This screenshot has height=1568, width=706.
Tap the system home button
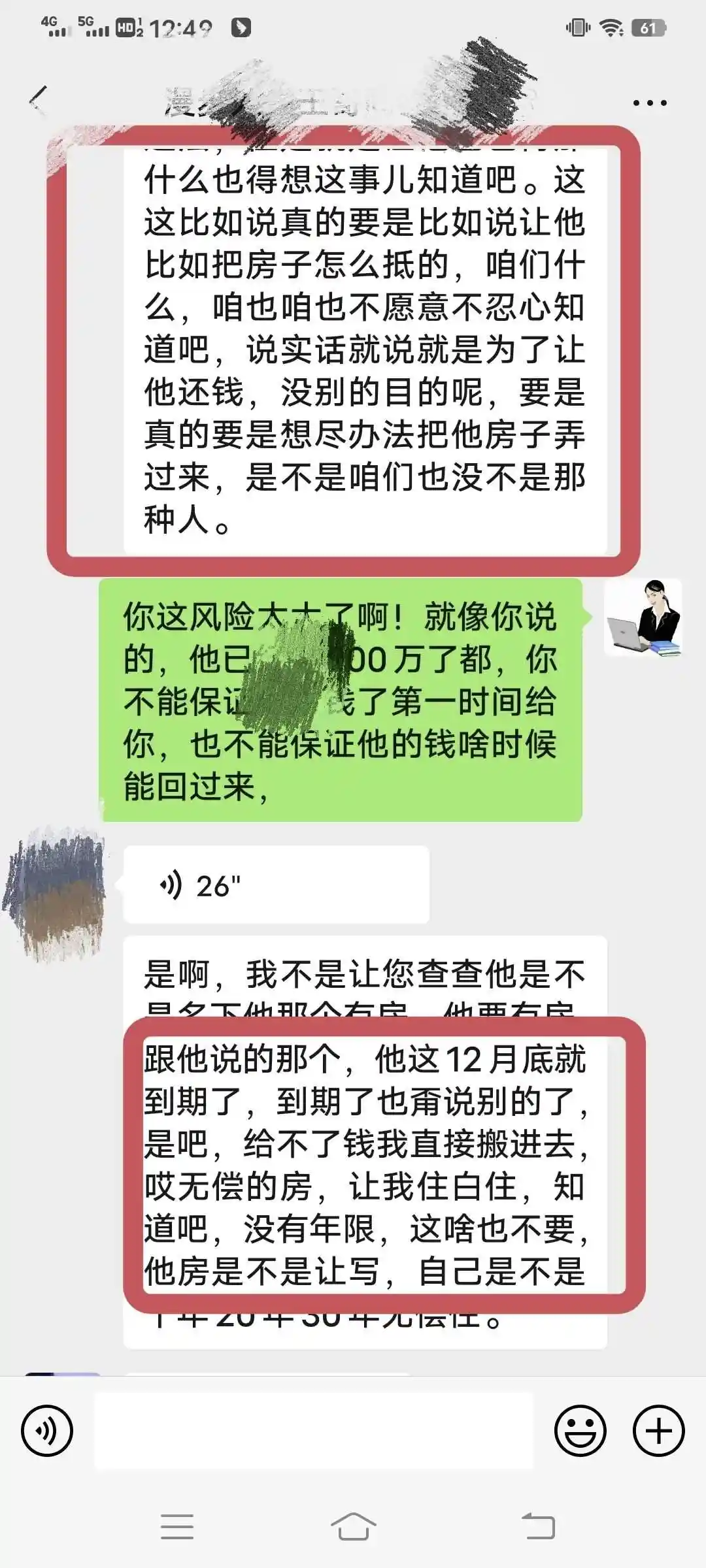[353, 1527]
